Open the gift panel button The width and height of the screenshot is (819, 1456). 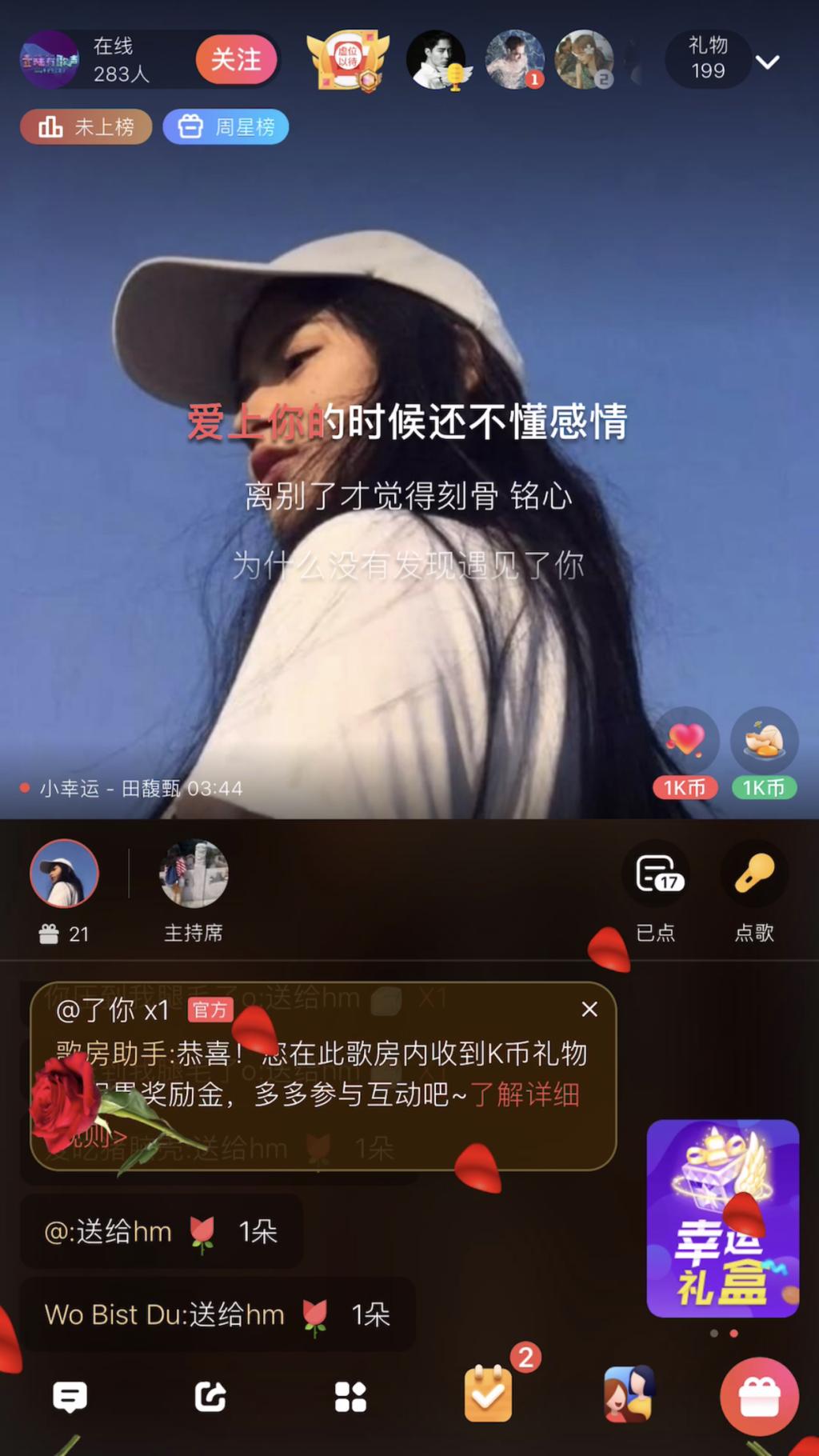759,1397
